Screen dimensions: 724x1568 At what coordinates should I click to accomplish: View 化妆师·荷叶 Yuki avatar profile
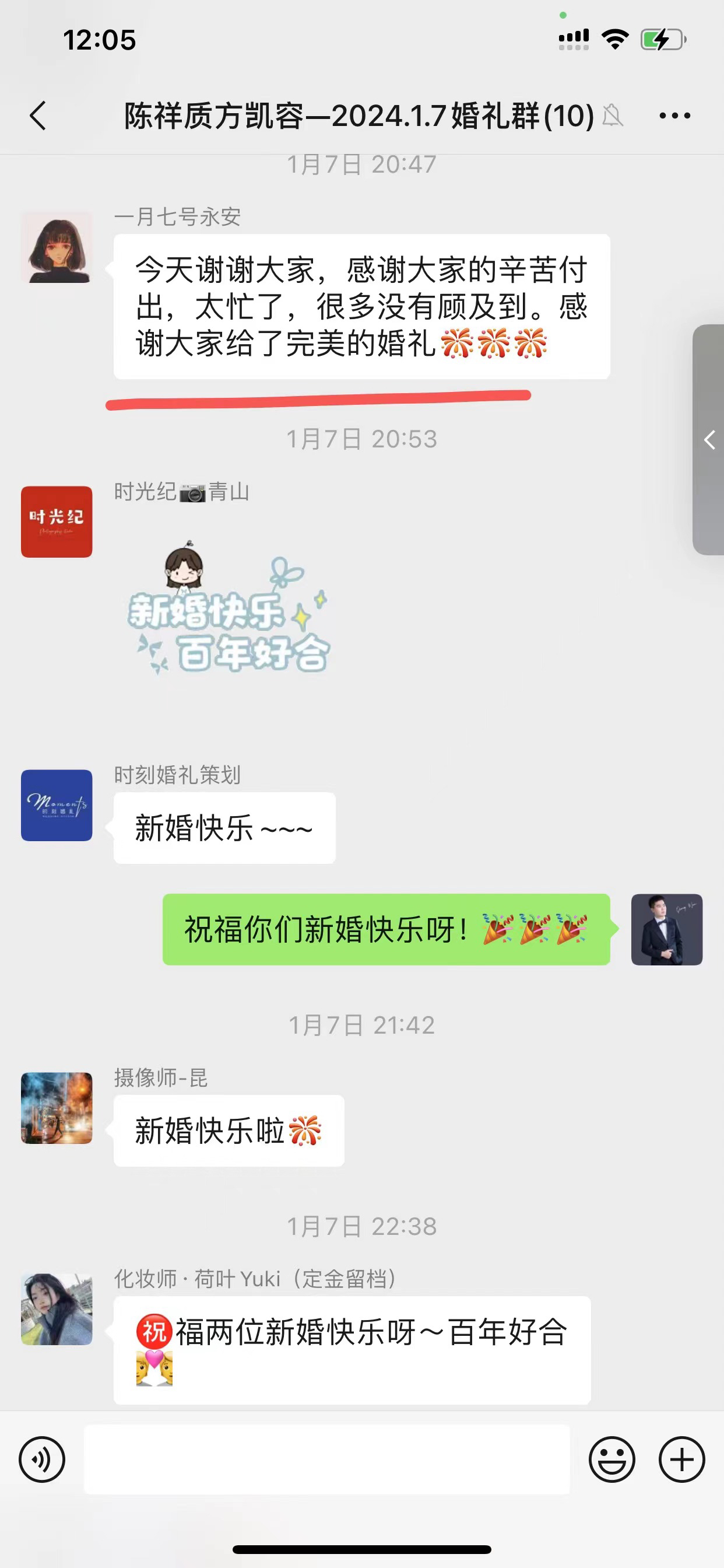[57, 1308]
